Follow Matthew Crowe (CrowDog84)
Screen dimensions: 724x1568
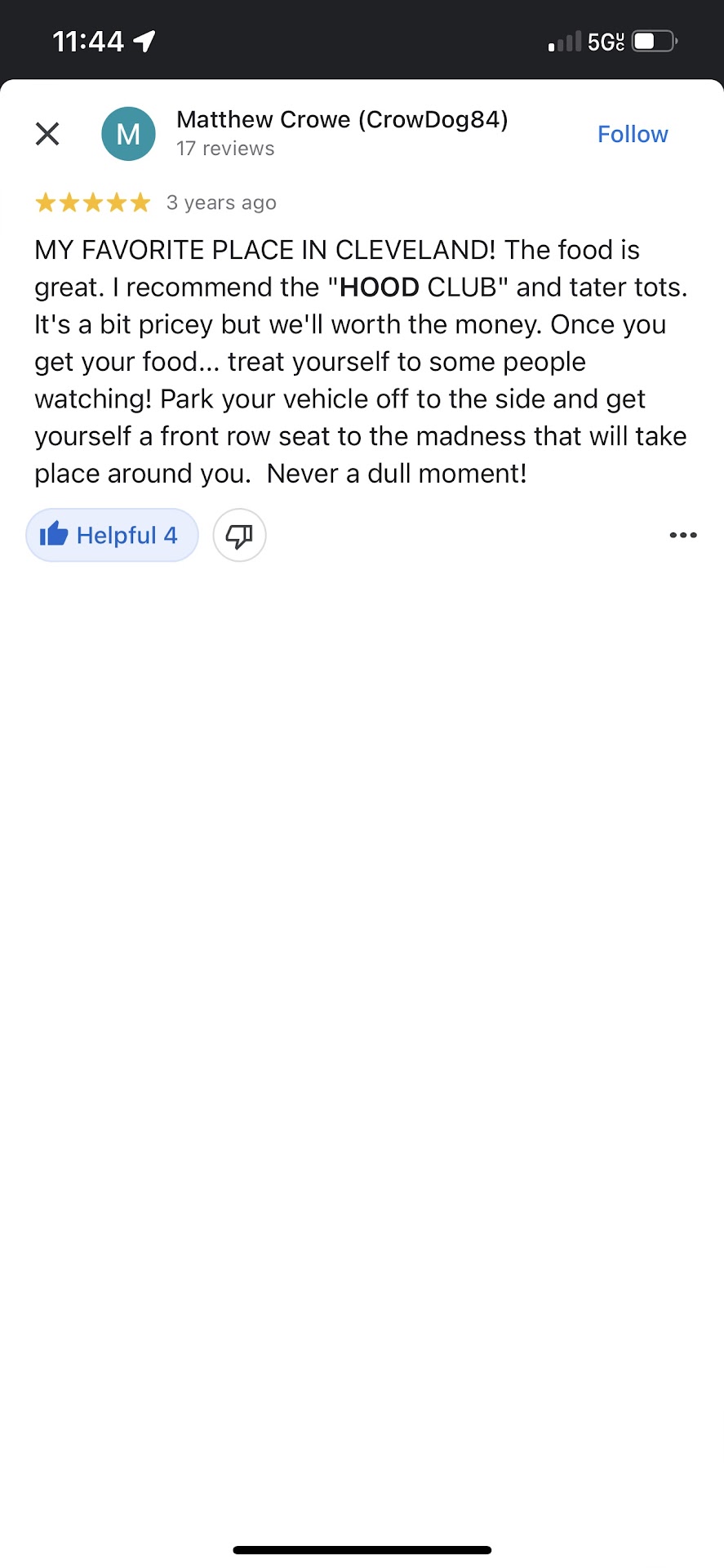pyautogui.click(x=632, y=134)
